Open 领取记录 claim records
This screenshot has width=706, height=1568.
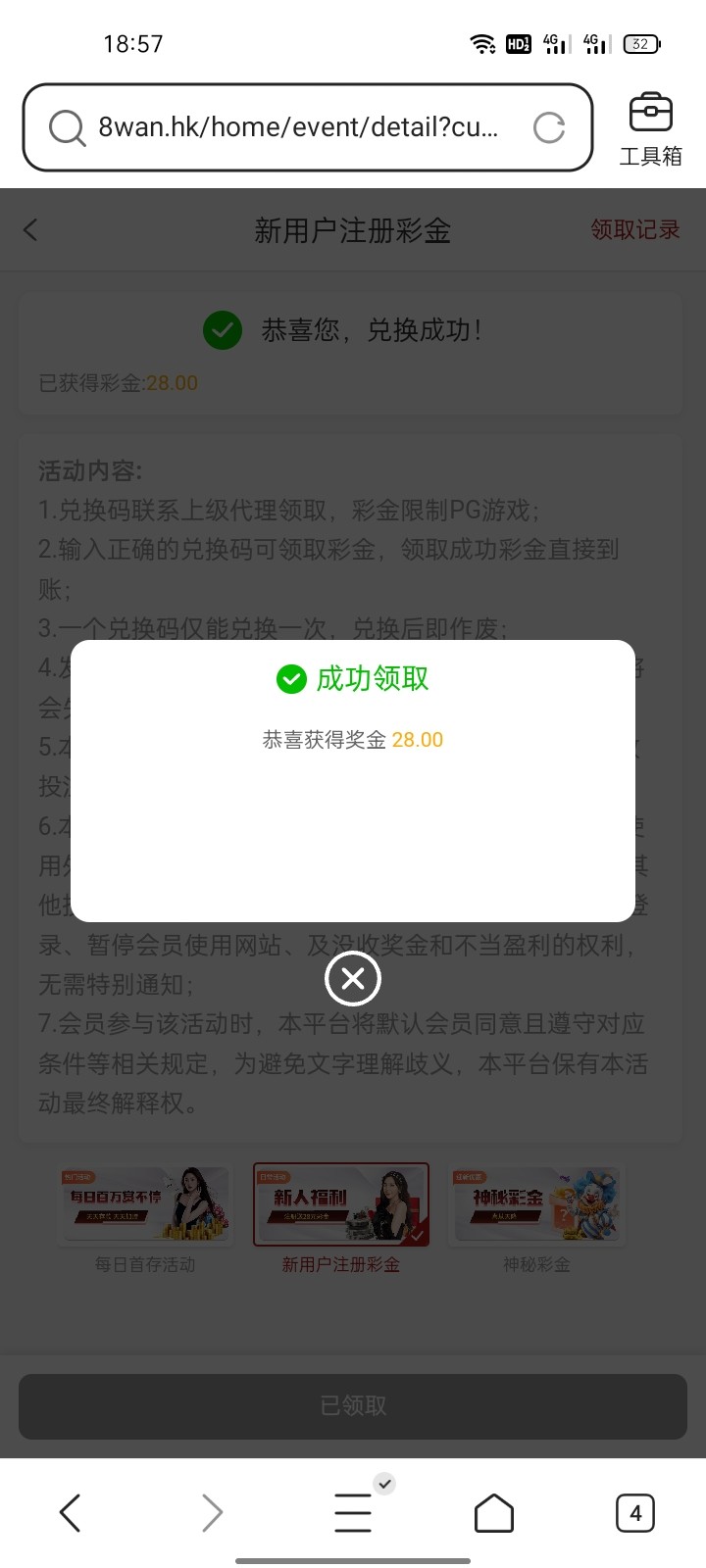(x=635, y=230)
